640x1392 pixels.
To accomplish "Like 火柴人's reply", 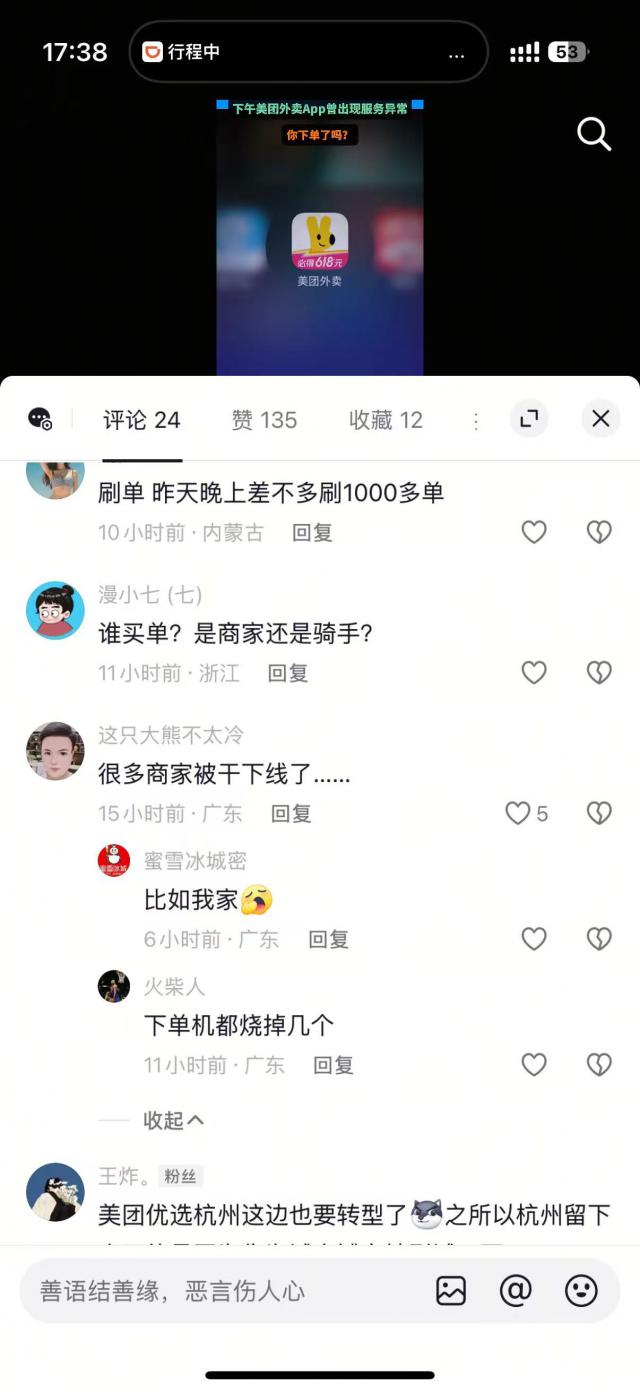I will pyautogui.click(x=534, y=1065).
